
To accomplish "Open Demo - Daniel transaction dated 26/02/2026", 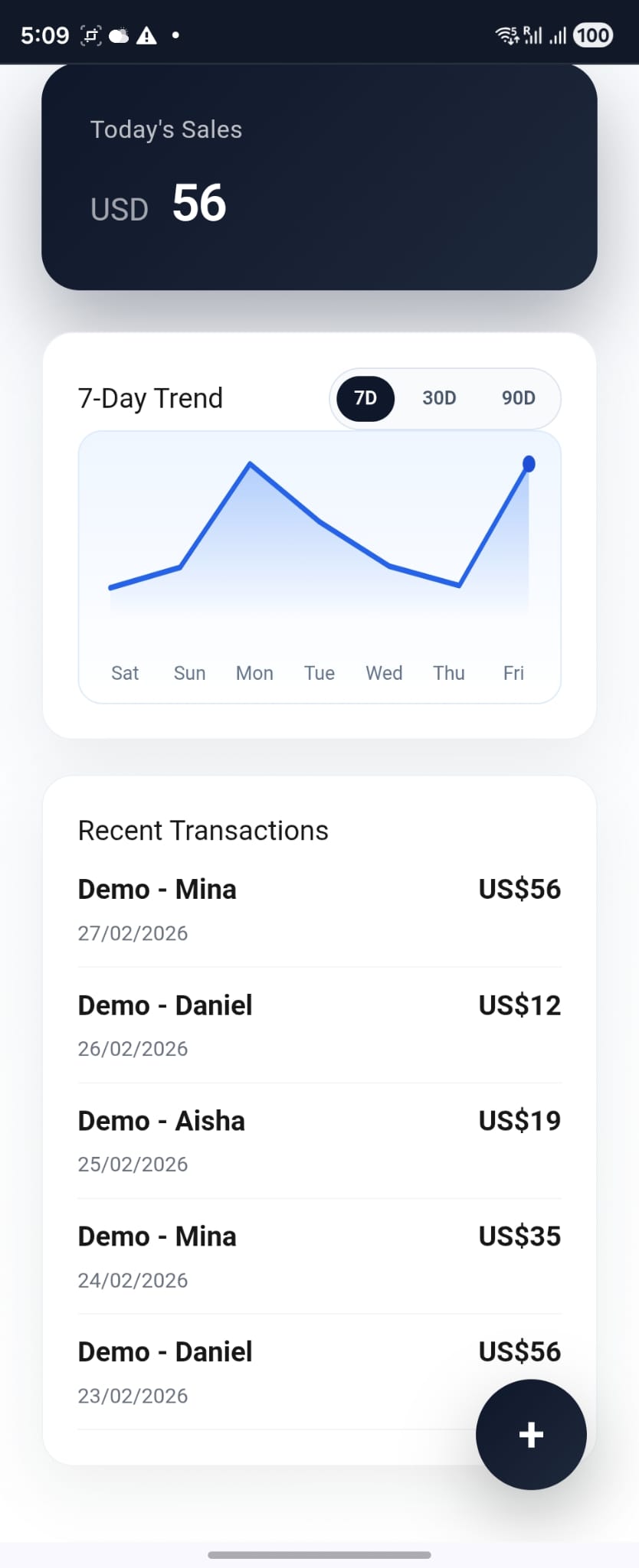I will point(319,1025).
